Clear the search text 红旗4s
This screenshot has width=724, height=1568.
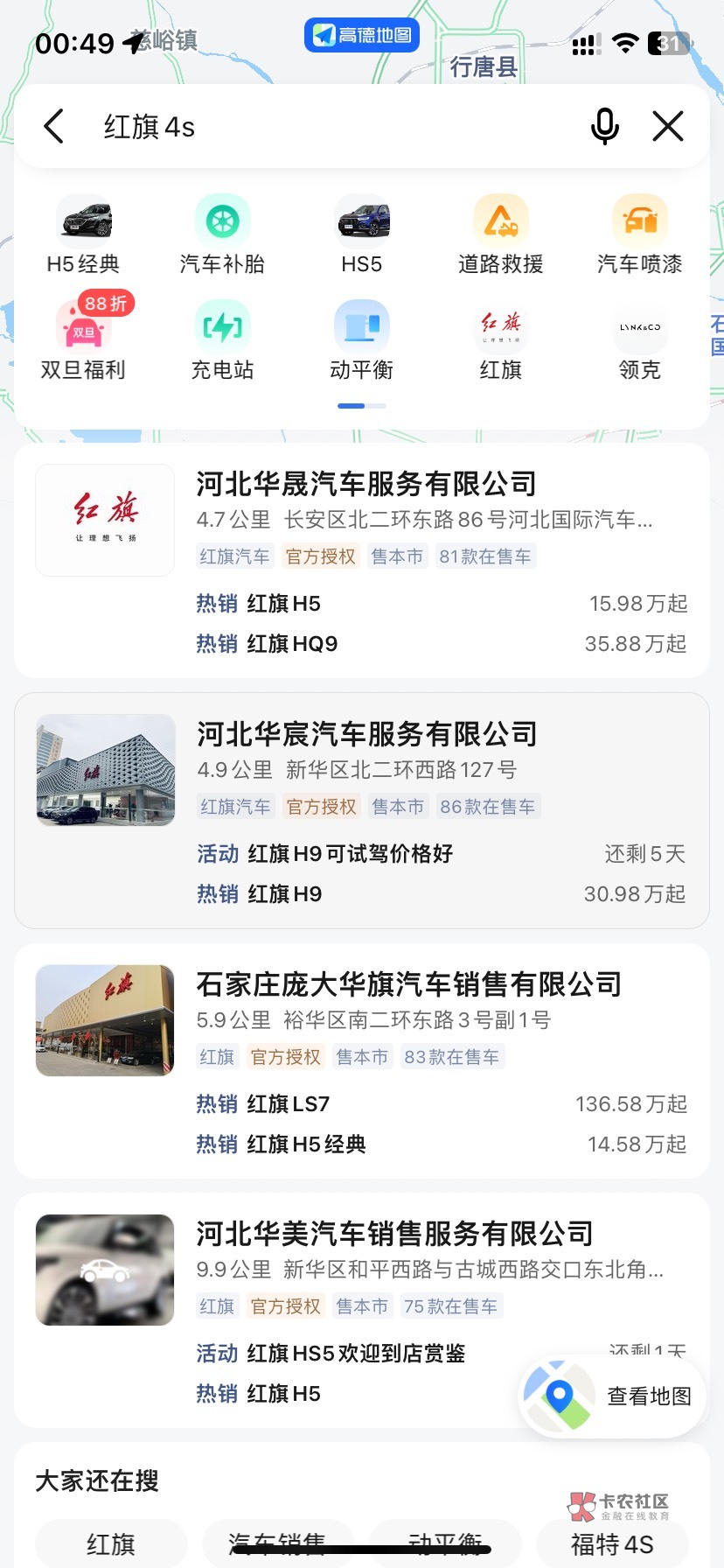668,127
